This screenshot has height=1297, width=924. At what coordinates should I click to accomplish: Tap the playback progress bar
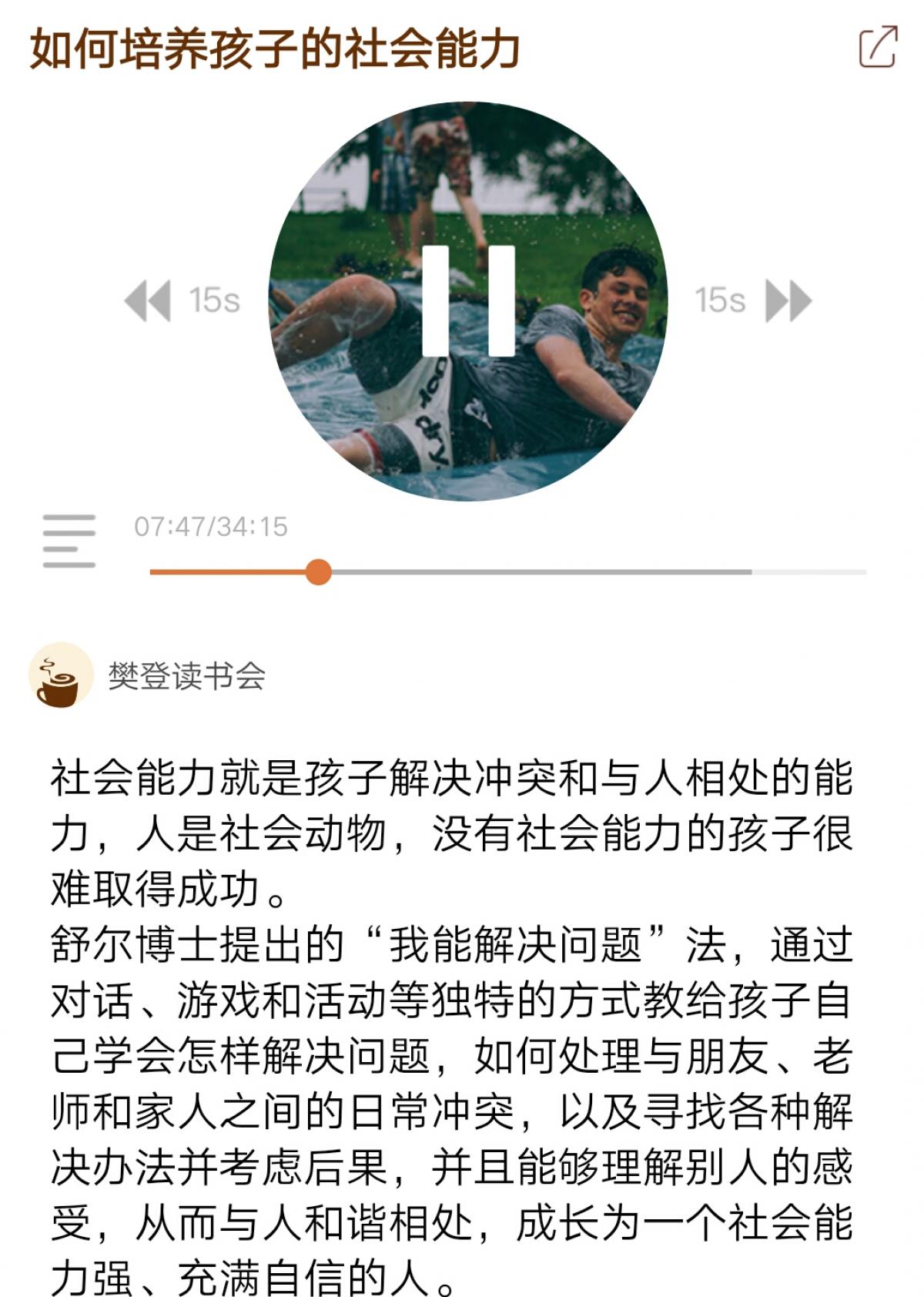(508, 572)
